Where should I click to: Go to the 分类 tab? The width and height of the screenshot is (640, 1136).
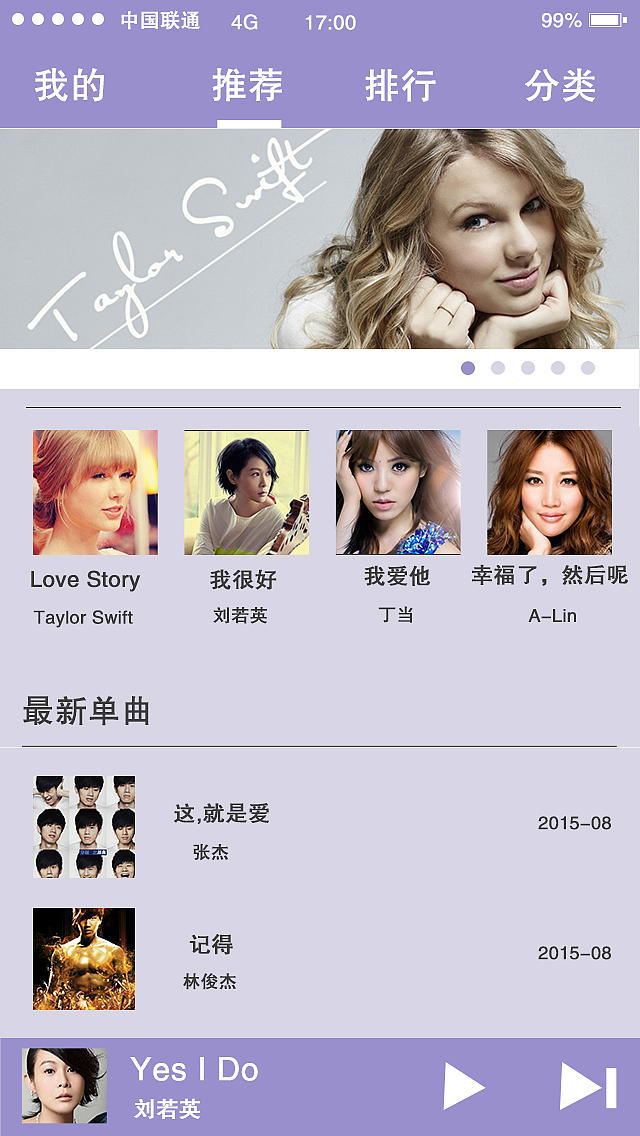click(x=560, y=86)
